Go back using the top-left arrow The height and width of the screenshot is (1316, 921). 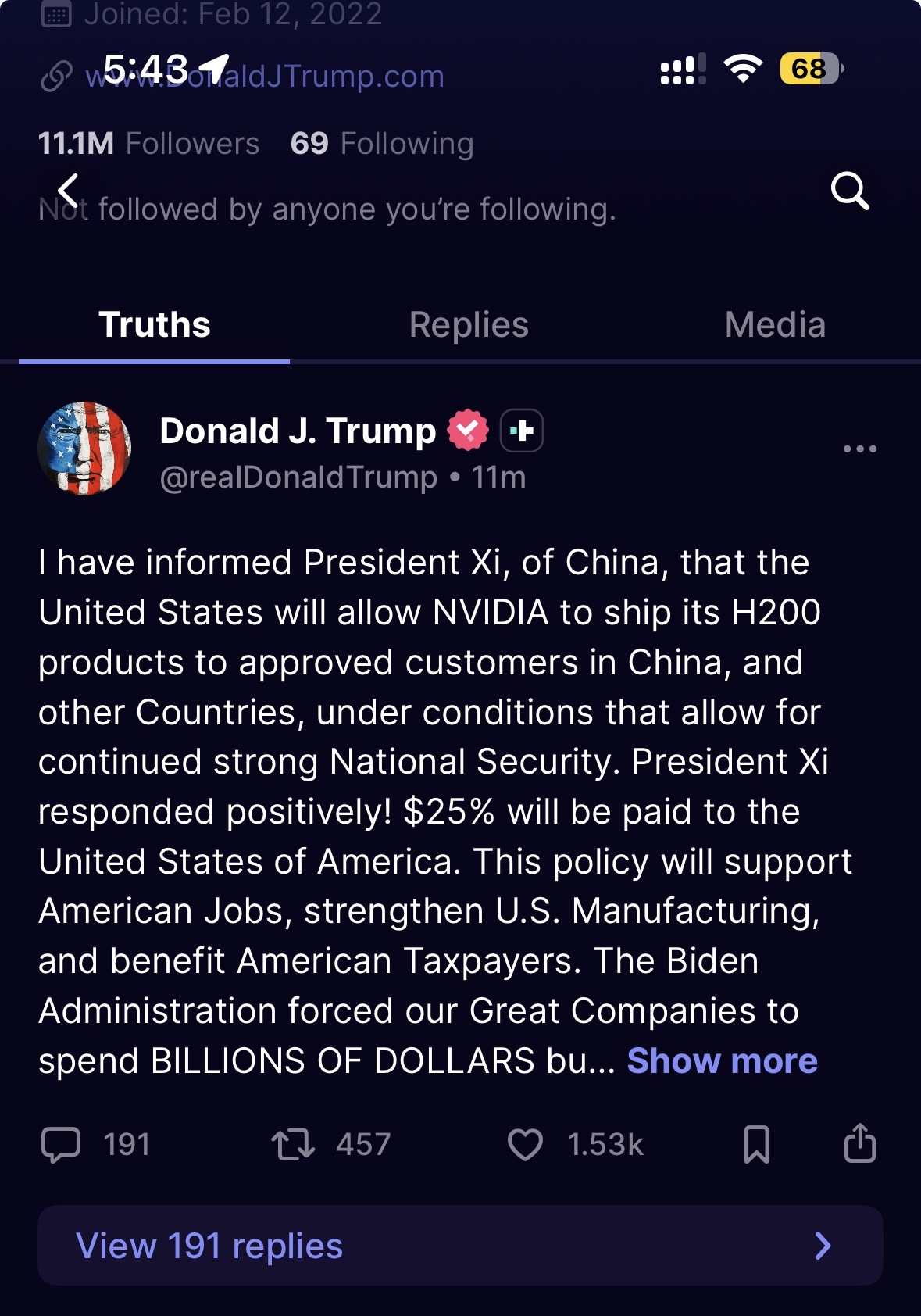point(69,191)
